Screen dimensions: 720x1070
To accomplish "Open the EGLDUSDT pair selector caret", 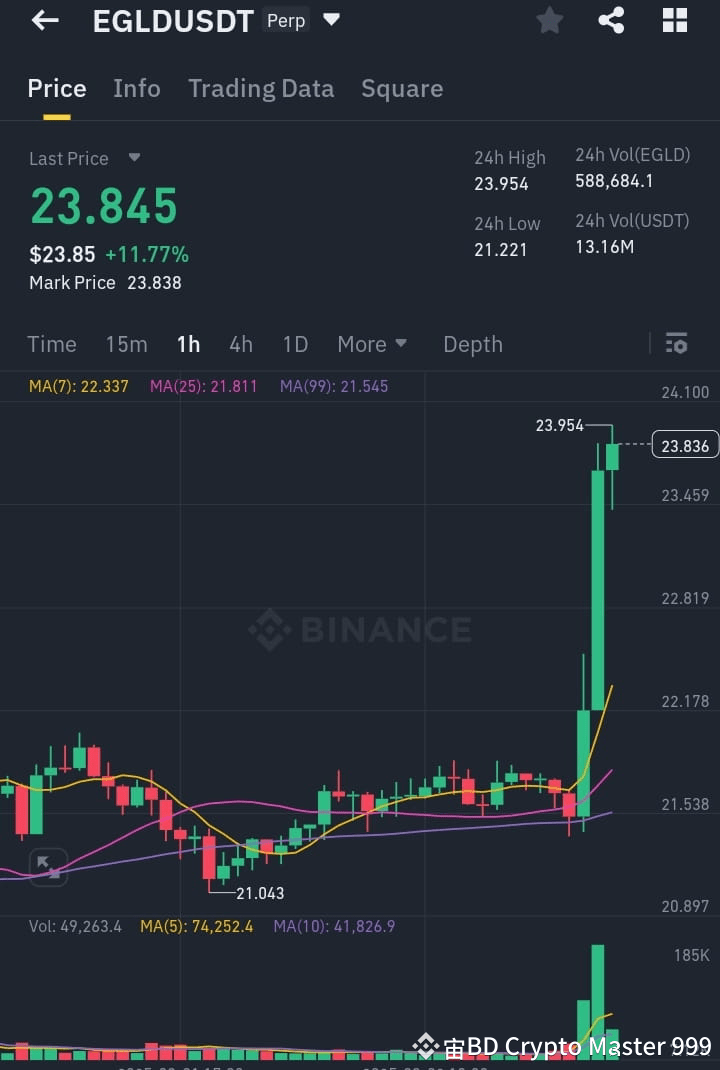I will coord(331,19).
